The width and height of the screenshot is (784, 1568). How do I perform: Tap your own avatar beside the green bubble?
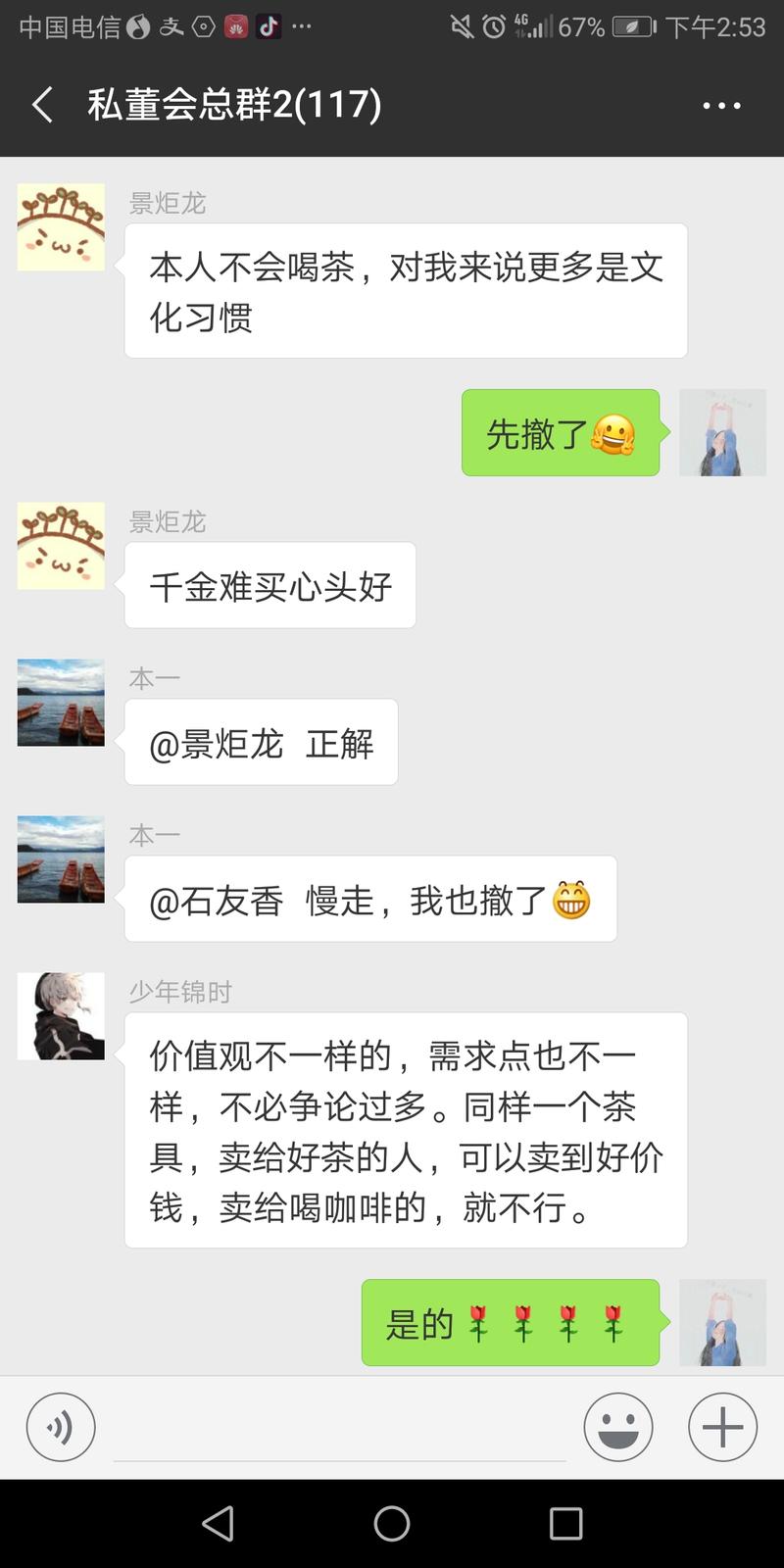(x=722, y=432)
